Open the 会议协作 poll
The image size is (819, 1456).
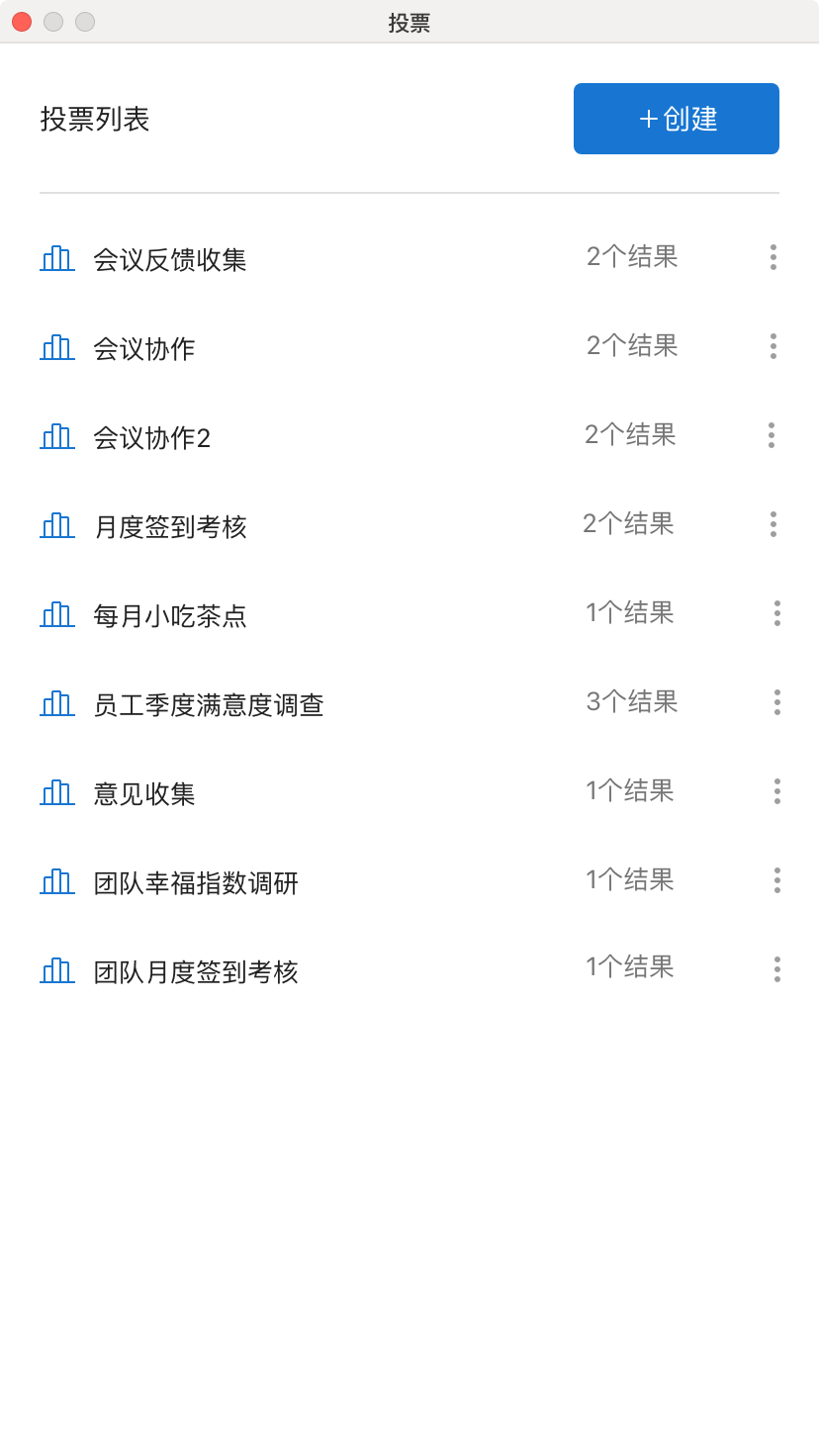[x=144, y=348]
